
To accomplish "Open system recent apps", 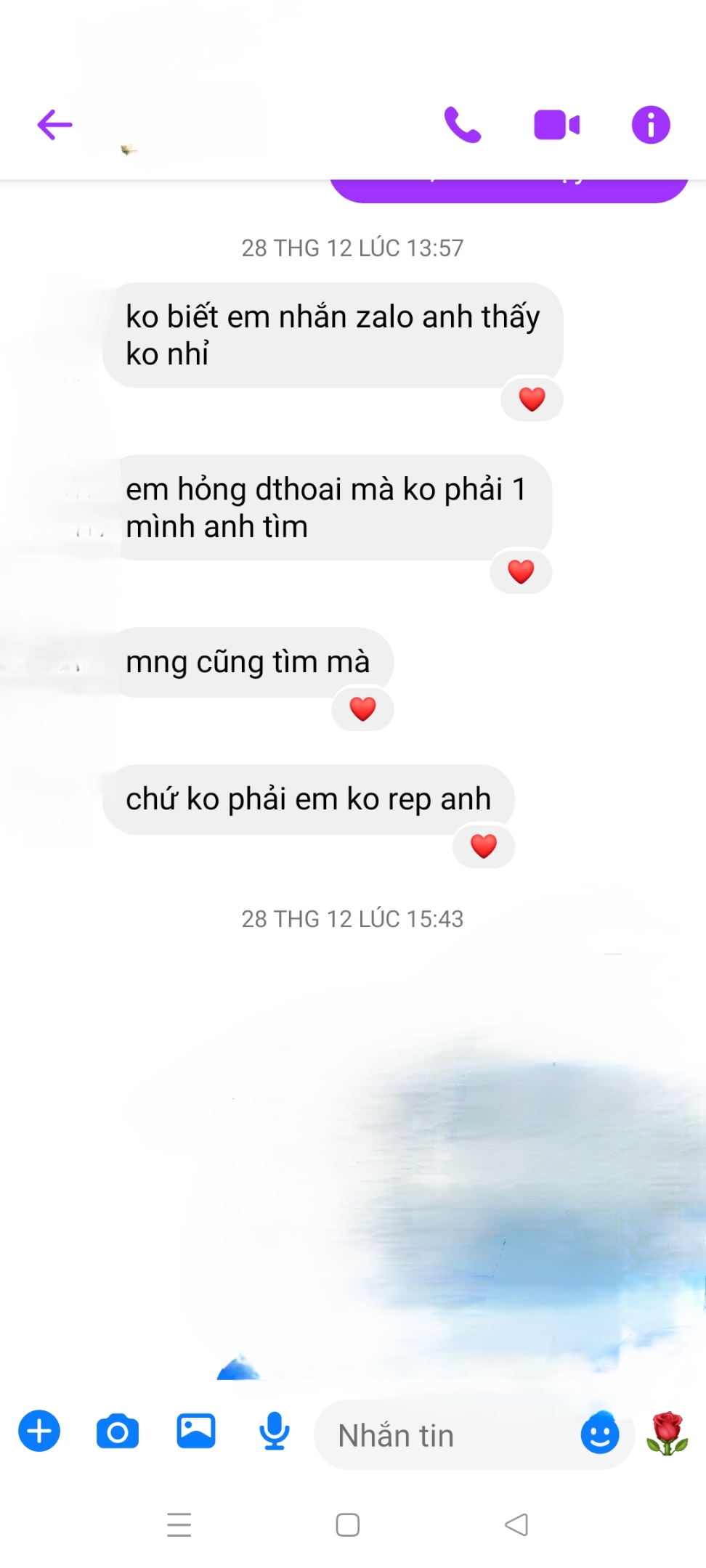I will pyautogui.click(x=179, y=1524).
